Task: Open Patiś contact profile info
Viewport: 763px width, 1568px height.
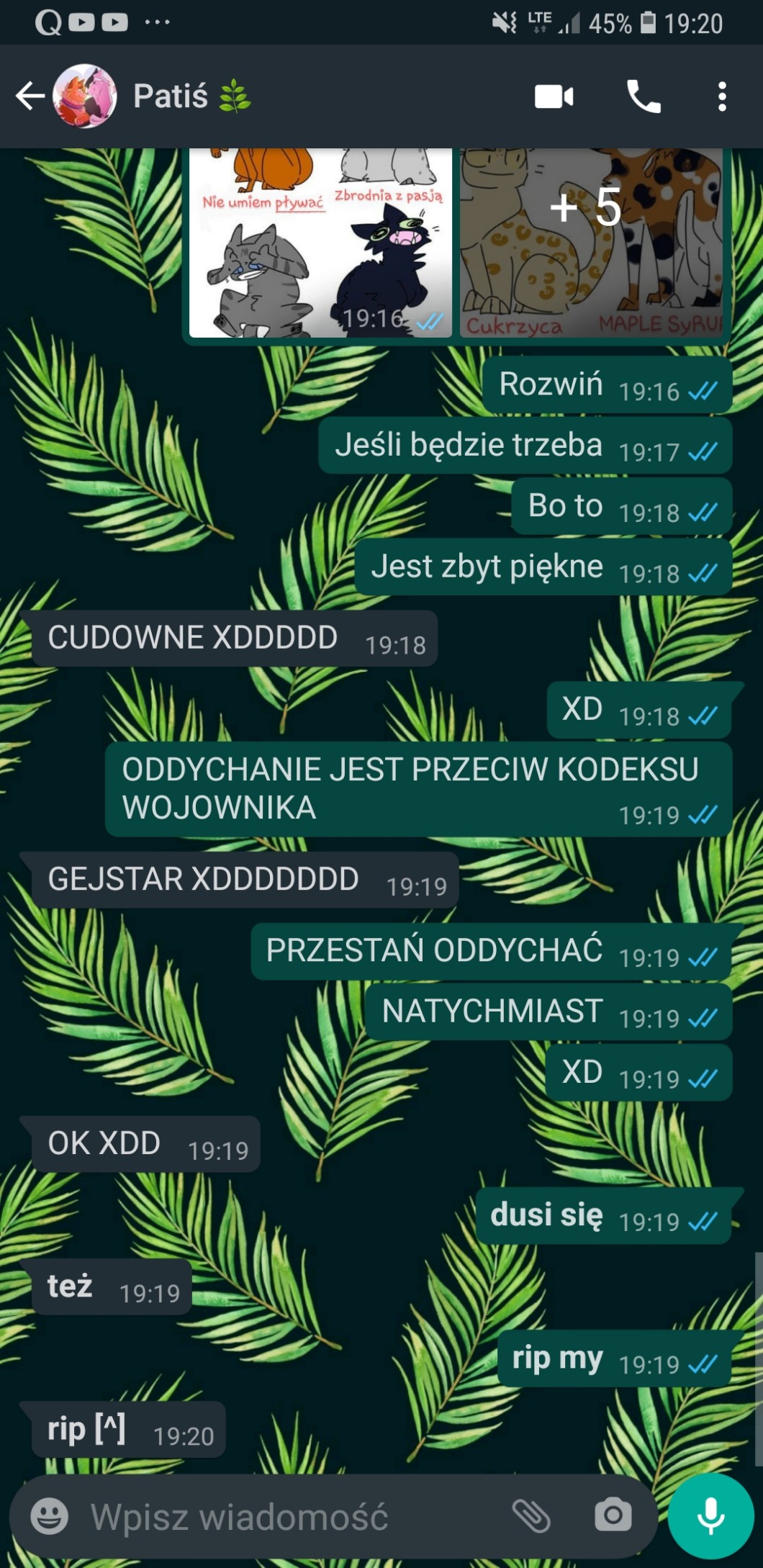Action: click(x=171, y=96)
